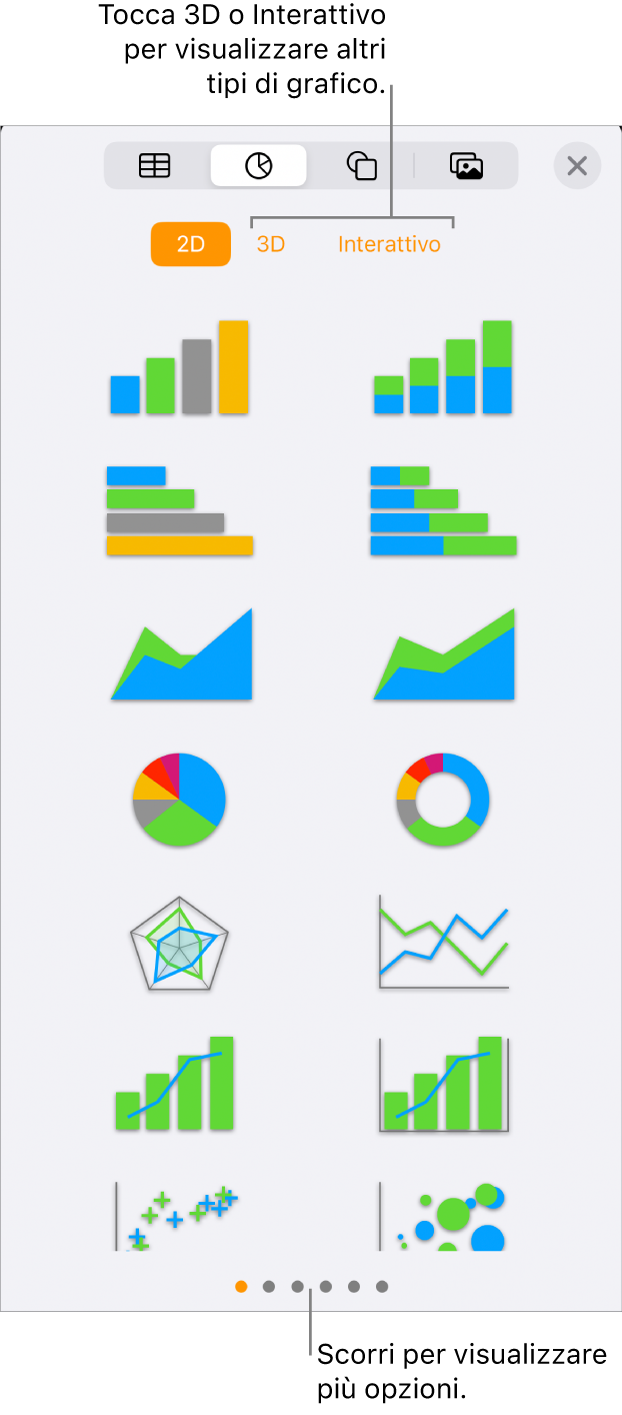Open the shapes tab
The width and height of the screenshot is (622, 1415).
tap(361, 166)
